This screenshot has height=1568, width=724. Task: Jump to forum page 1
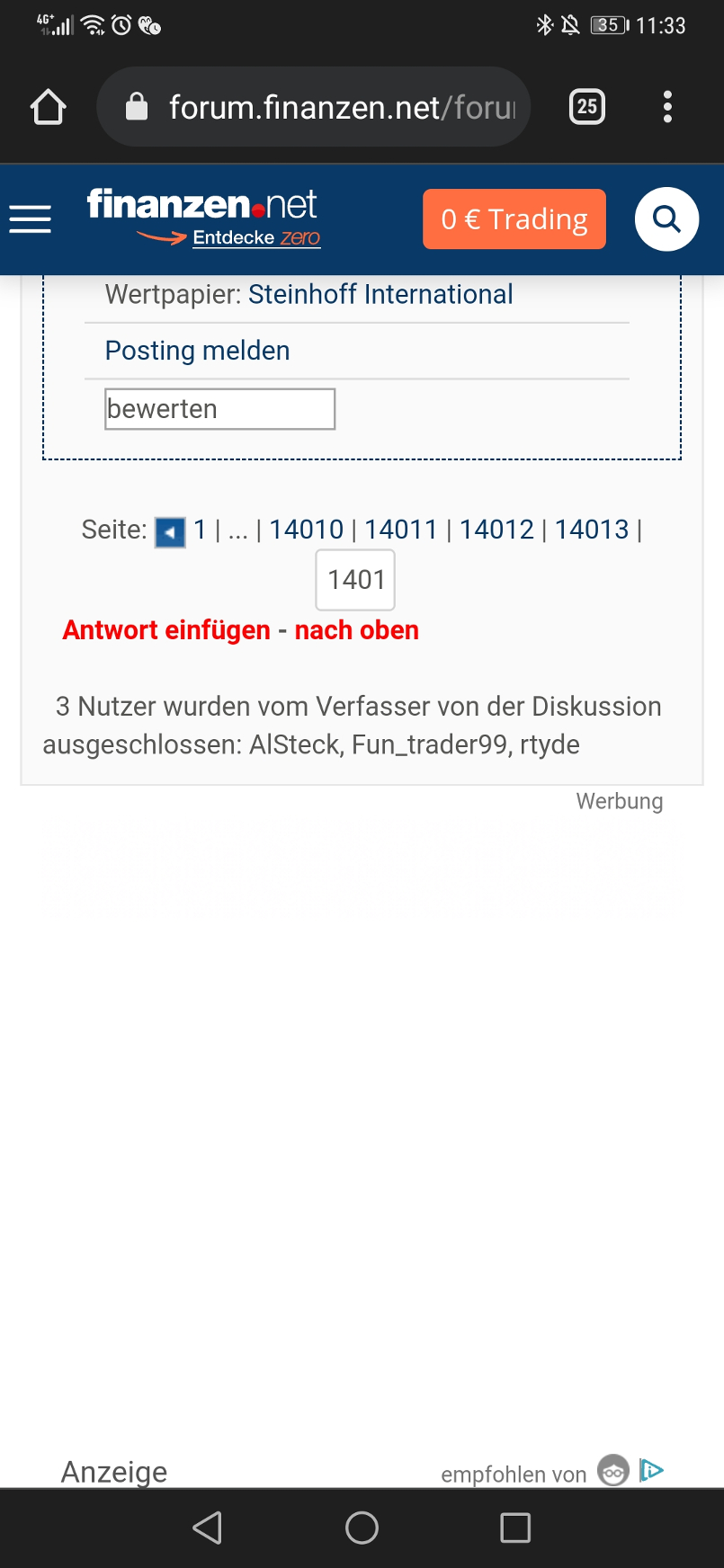[x=200, y=530]
